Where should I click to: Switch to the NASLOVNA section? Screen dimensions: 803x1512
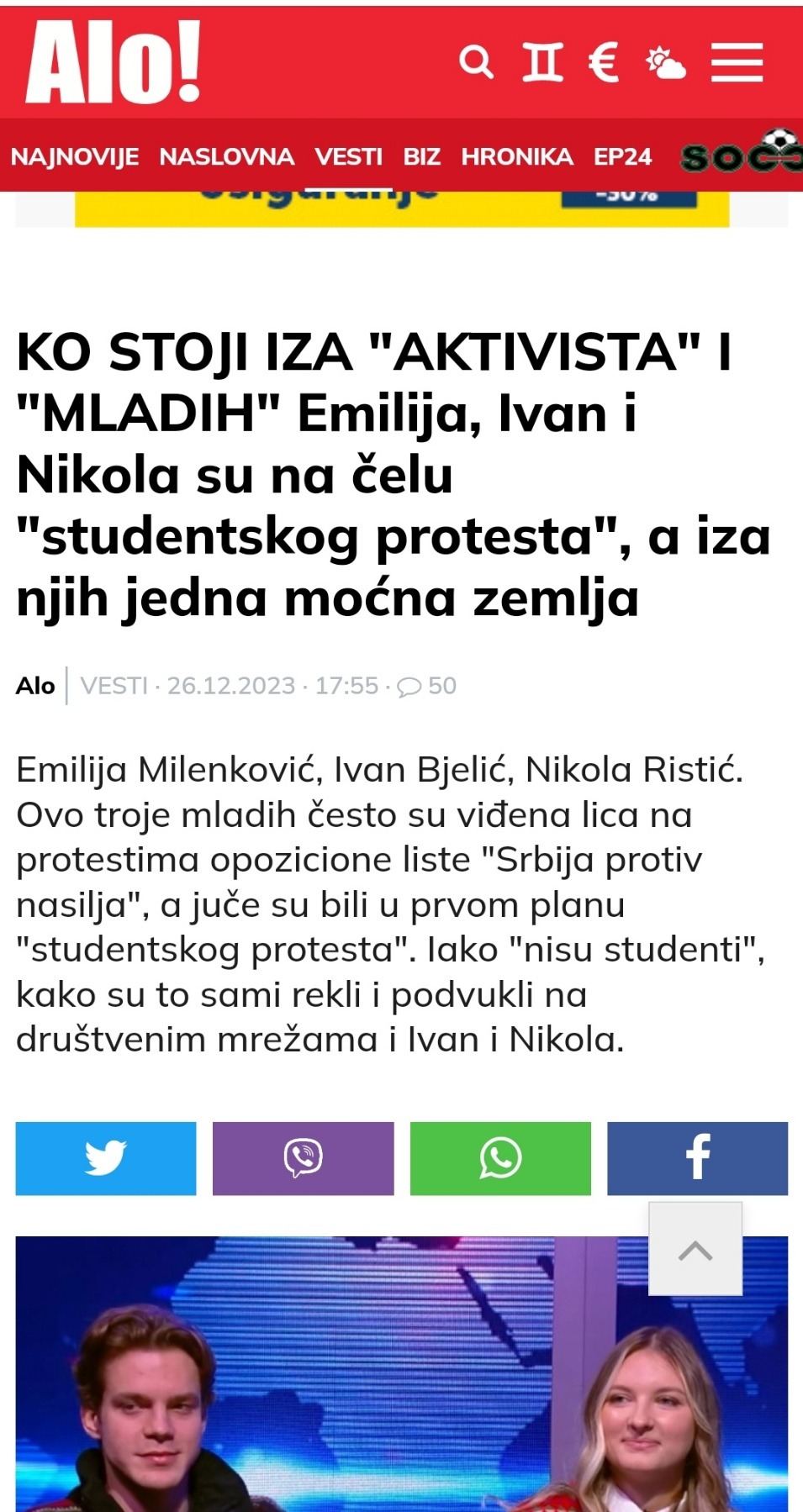(x=226, y=157)
